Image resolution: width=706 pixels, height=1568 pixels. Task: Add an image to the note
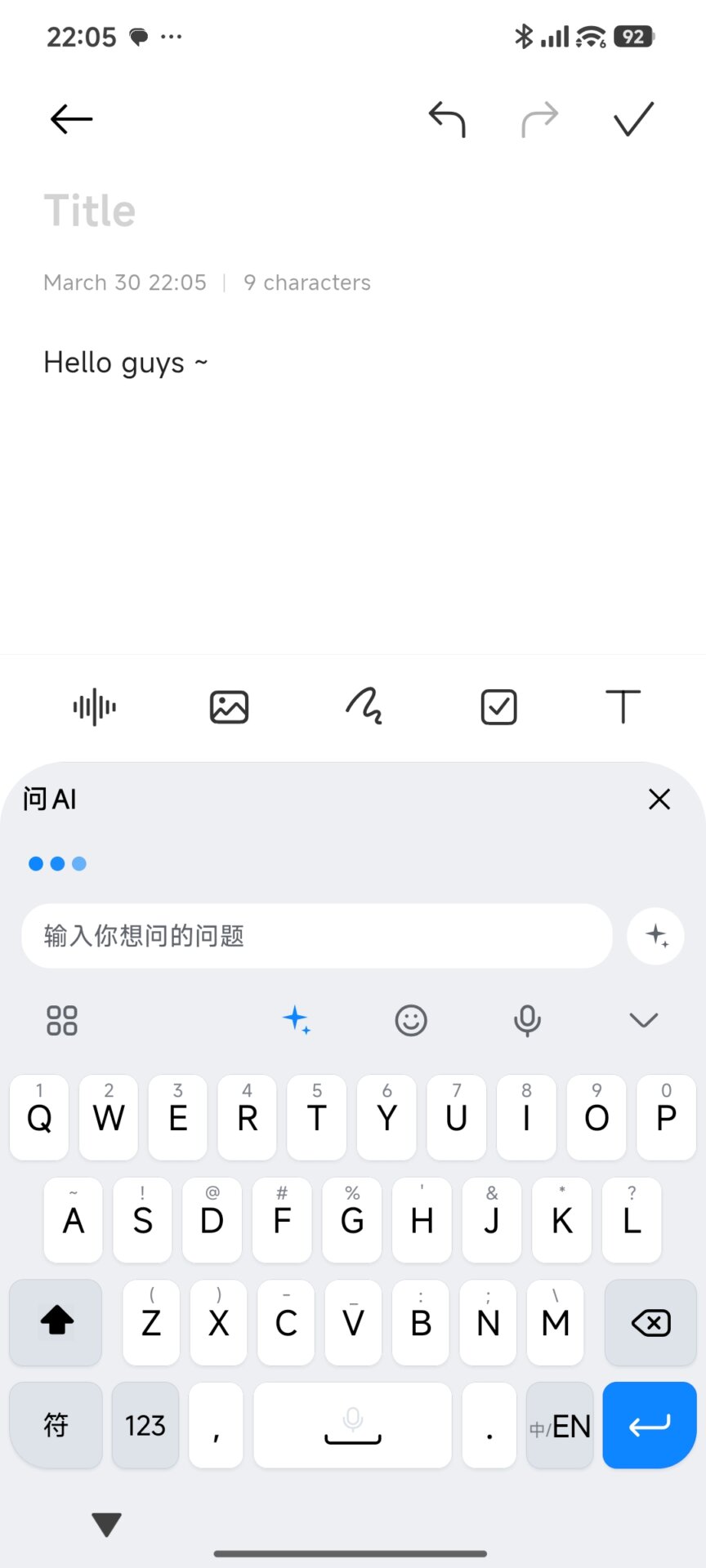229,706
